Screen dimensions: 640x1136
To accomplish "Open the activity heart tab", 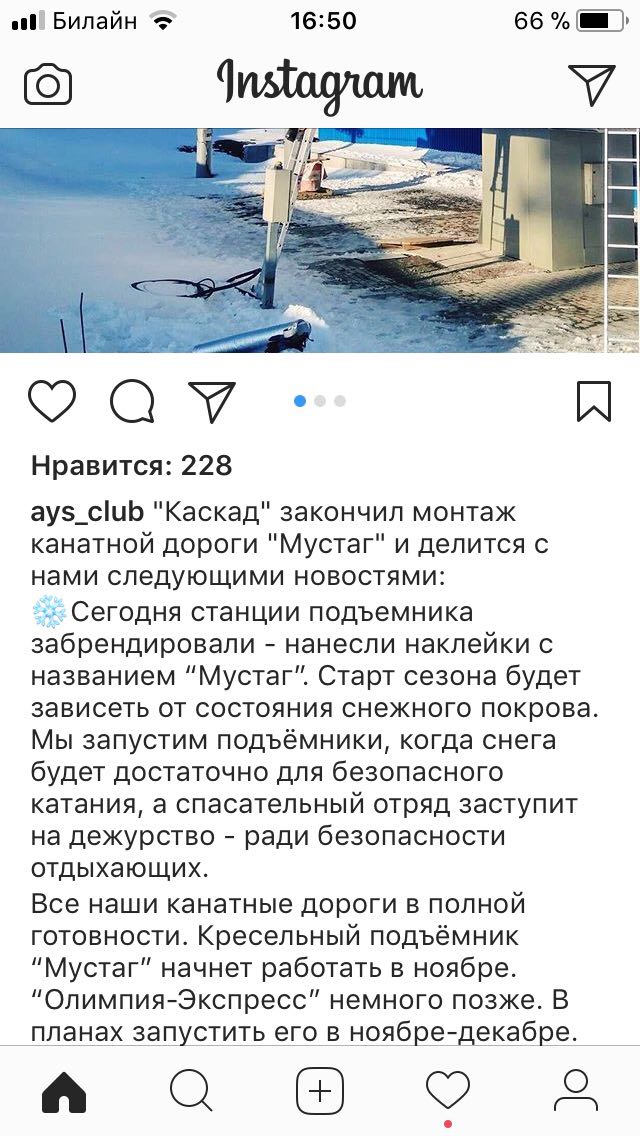I will point(448,1091).
